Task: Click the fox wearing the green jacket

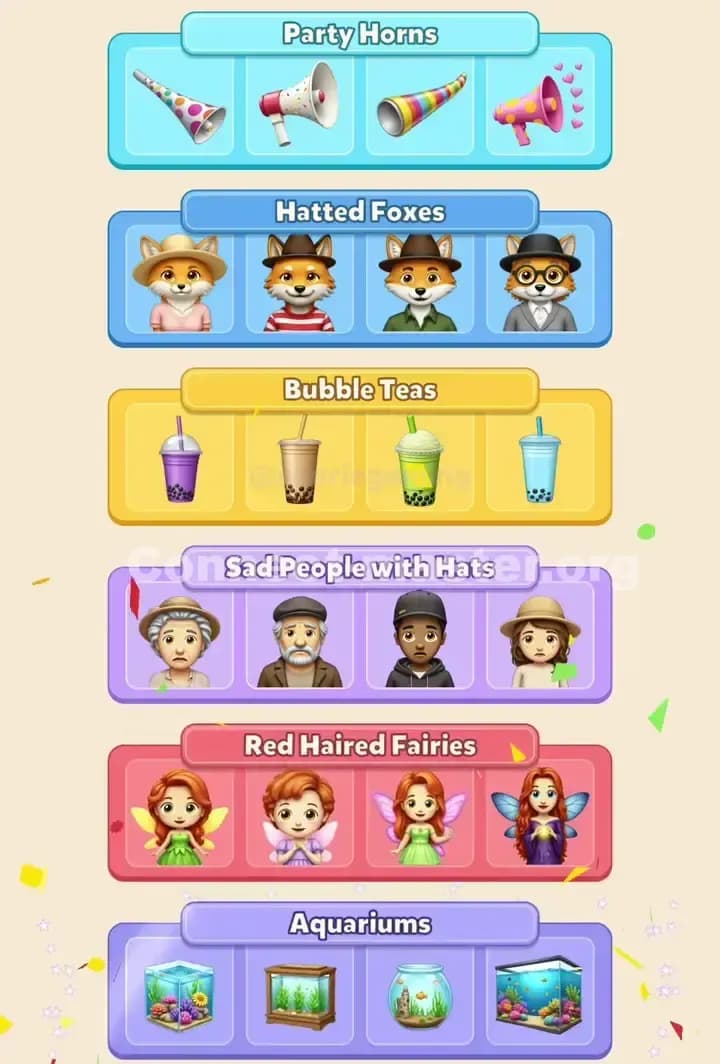Action: 420,278
